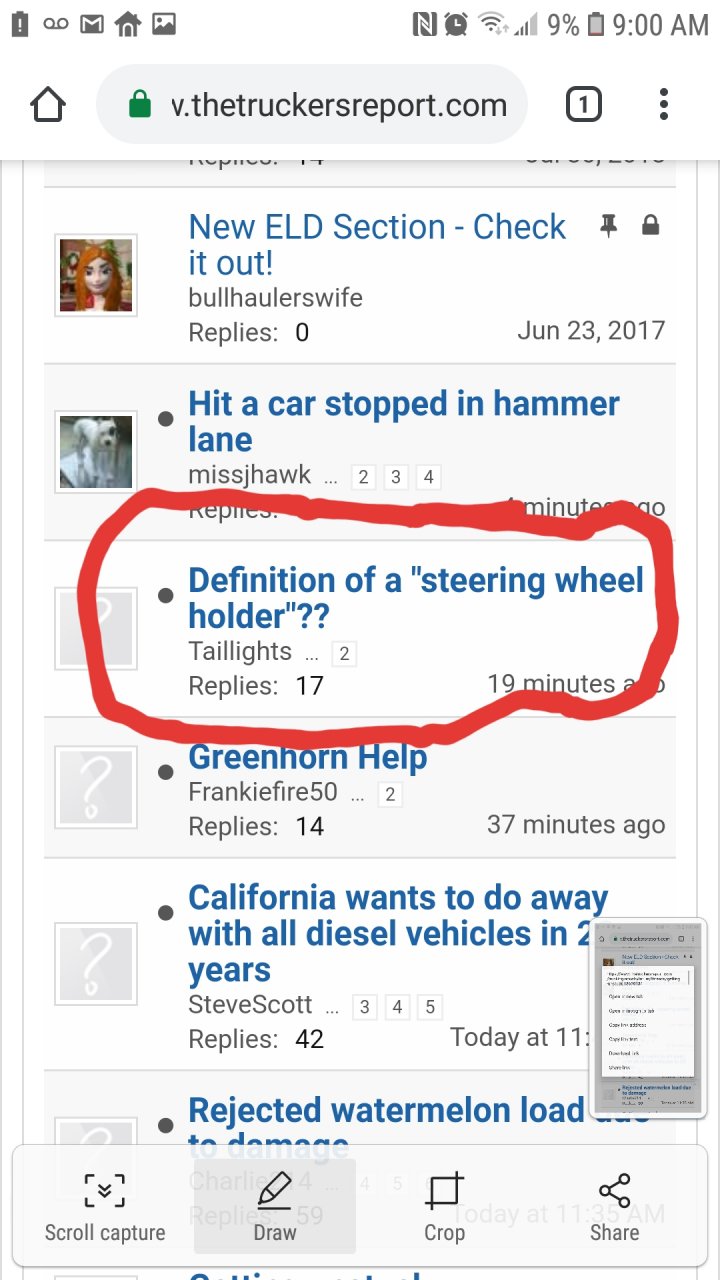720x1280 pixels.
Task: Start Scroll capture
Action: [x=104, y=1208]
